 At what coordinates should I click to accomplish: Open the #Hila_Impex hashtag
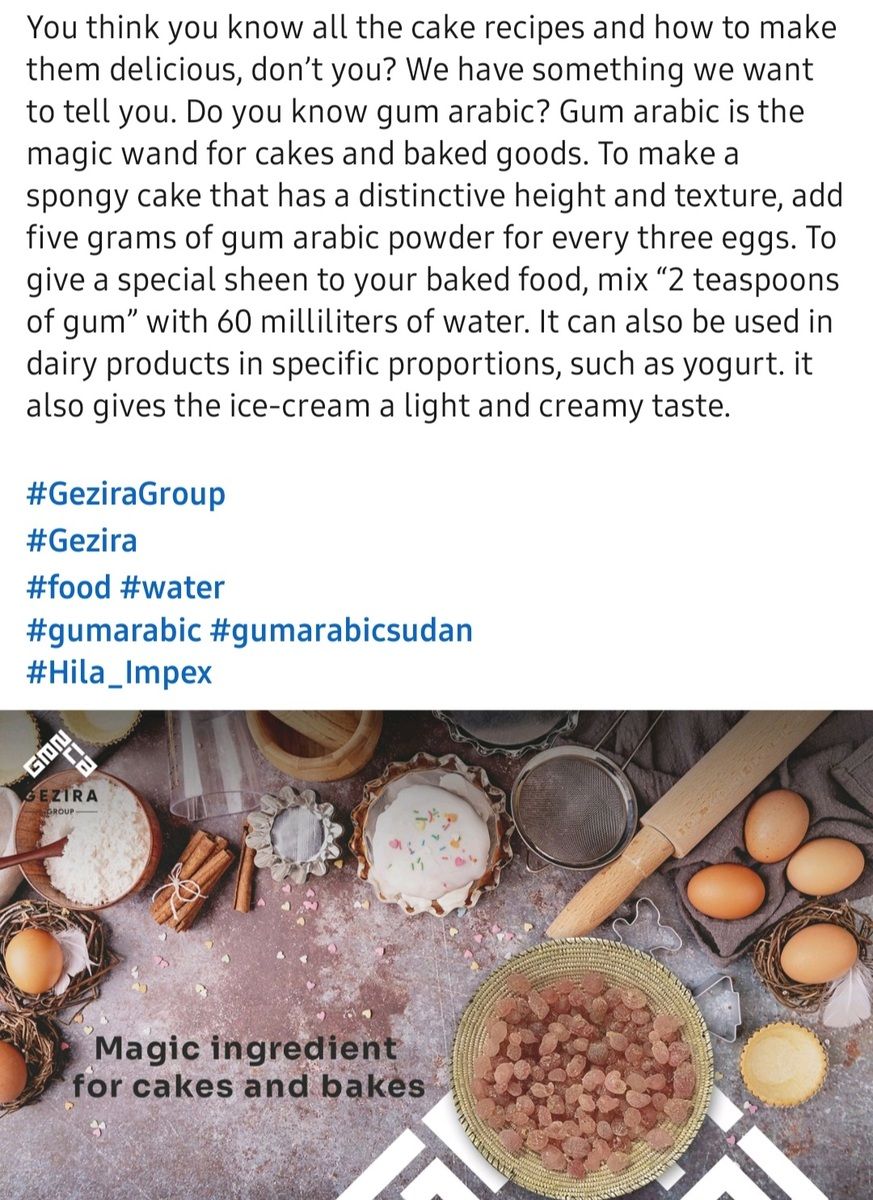[119, 674]
